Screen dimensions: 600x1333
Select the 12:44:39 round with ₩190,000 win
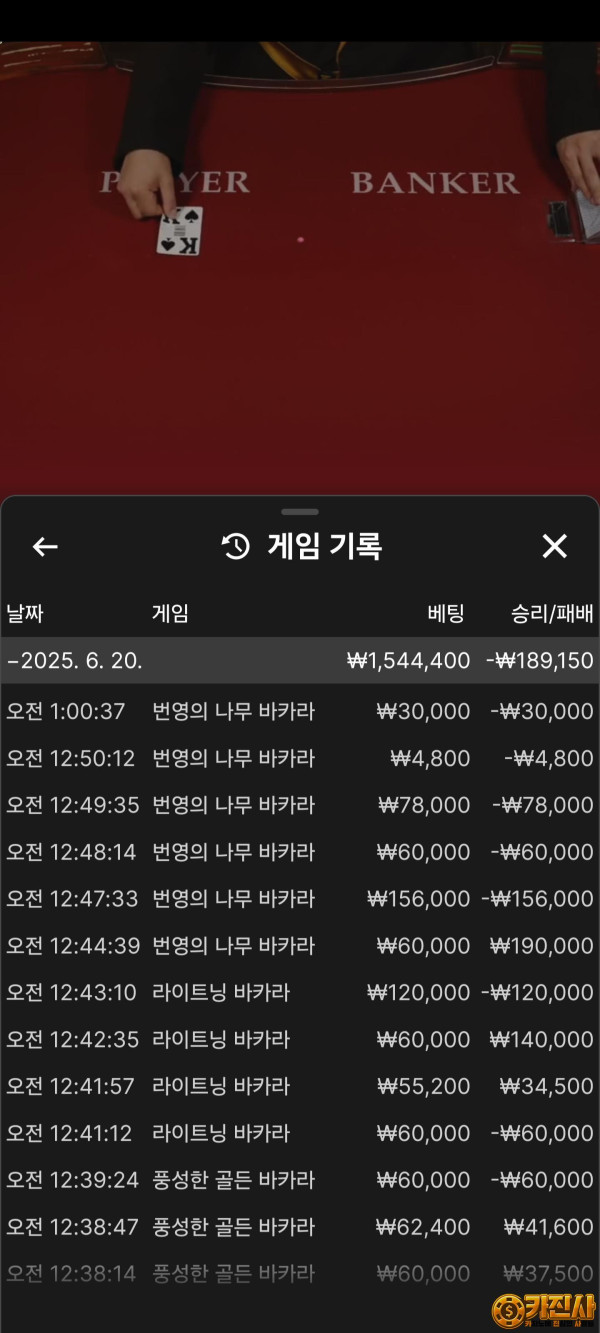[x=300, y=946]
